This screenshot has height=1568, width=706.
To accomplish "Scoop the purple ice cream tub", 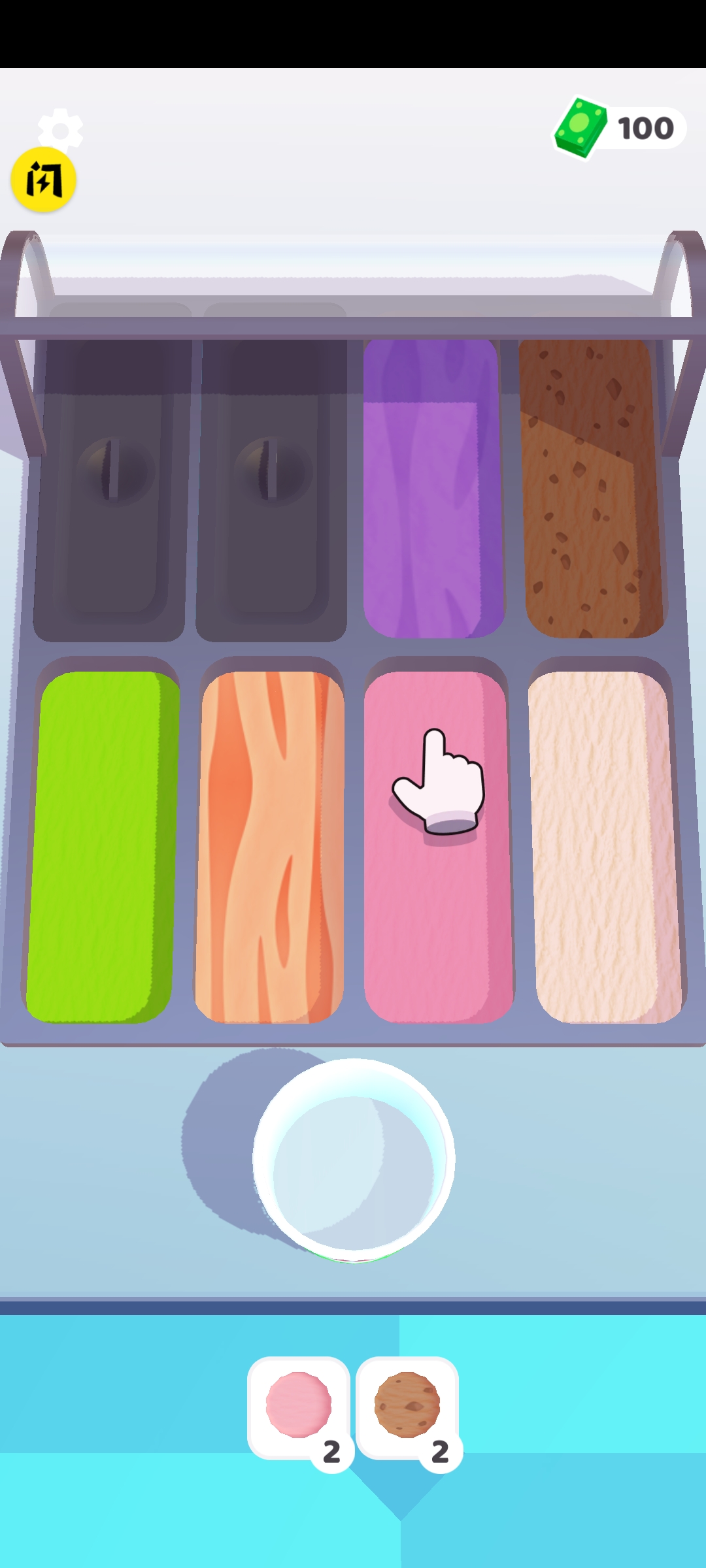I will [x=433, y=497].
